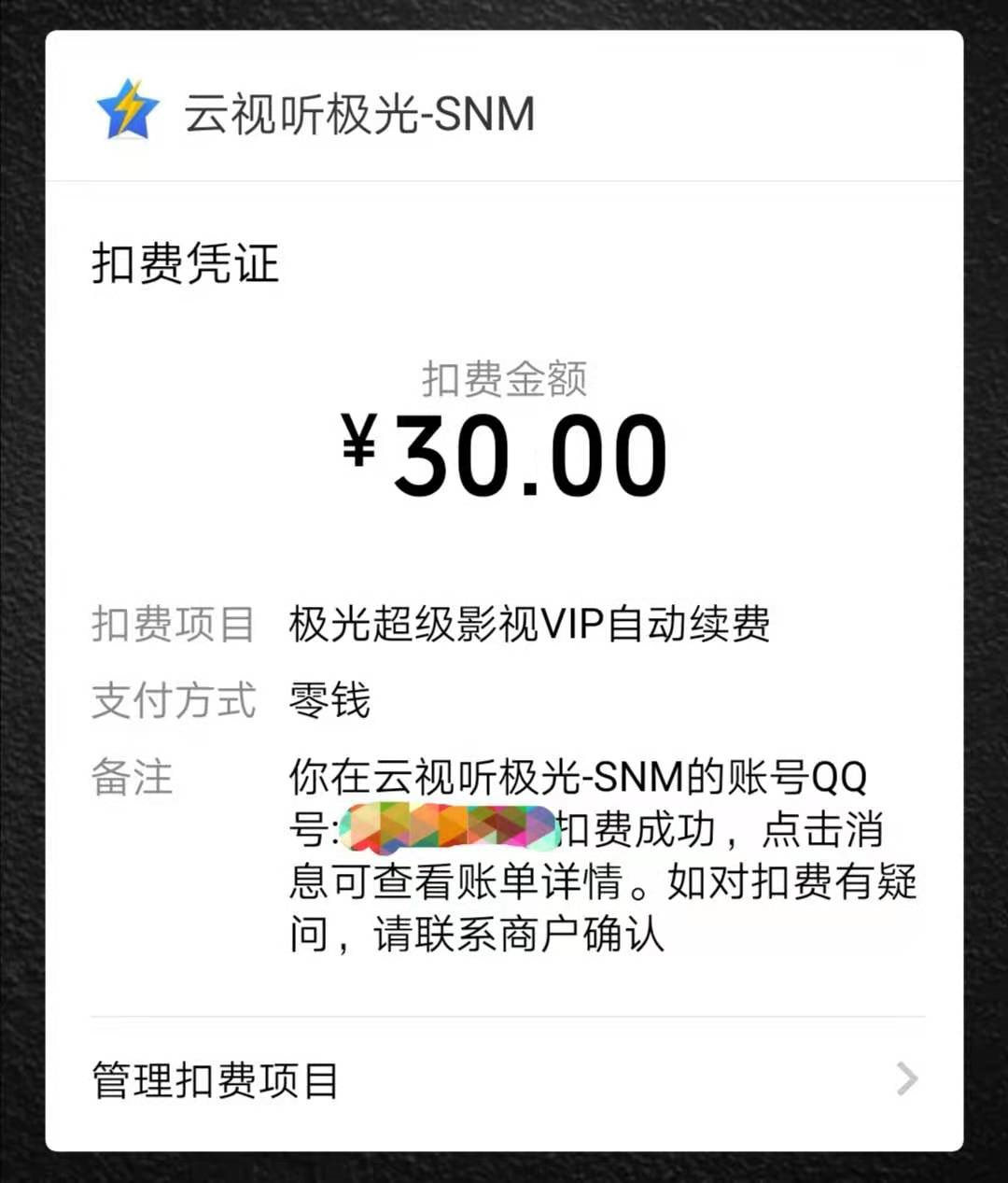Click the deduction amount ¥30.00
1008x1183 pixels.
(x=504, y=454)
